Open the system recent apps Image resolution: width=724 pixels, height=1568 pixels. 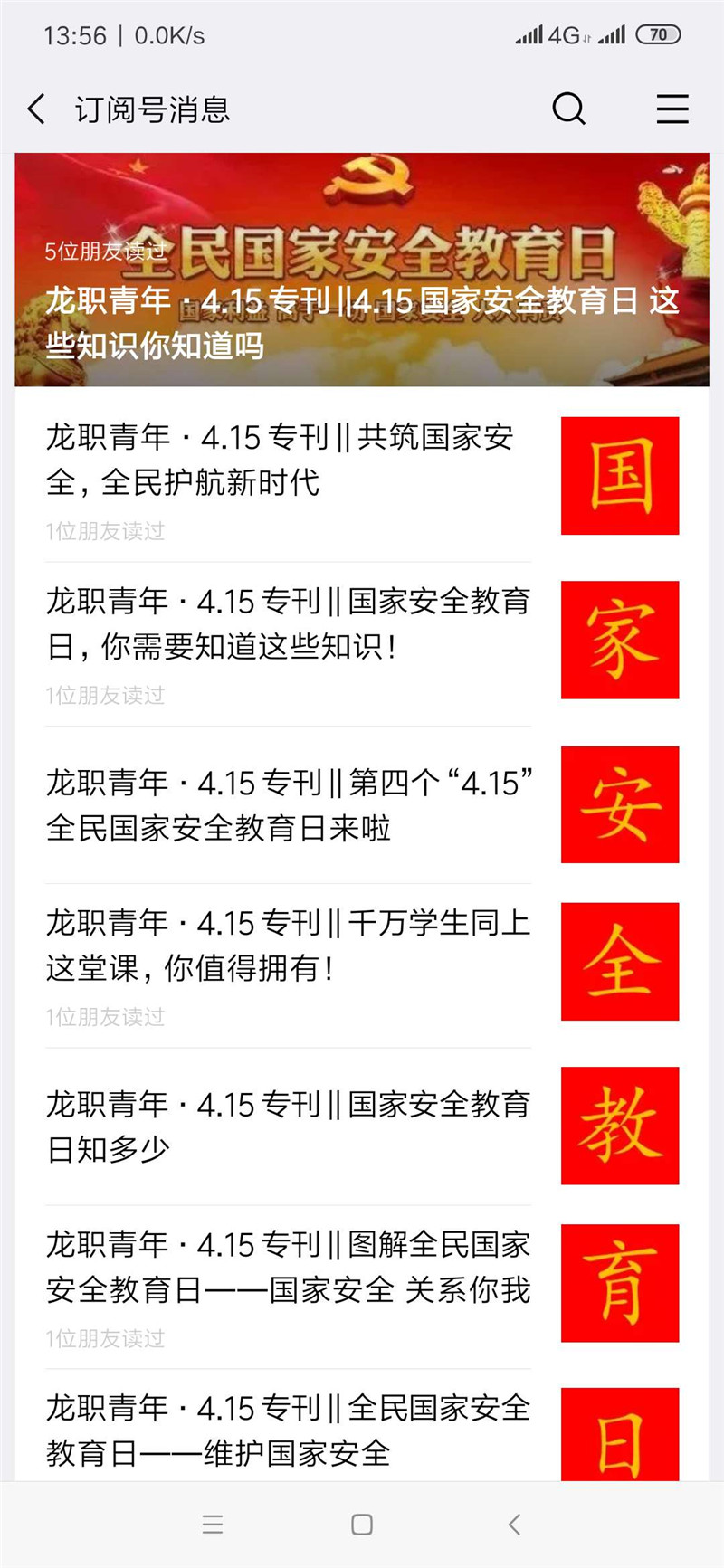[213, 1525]
